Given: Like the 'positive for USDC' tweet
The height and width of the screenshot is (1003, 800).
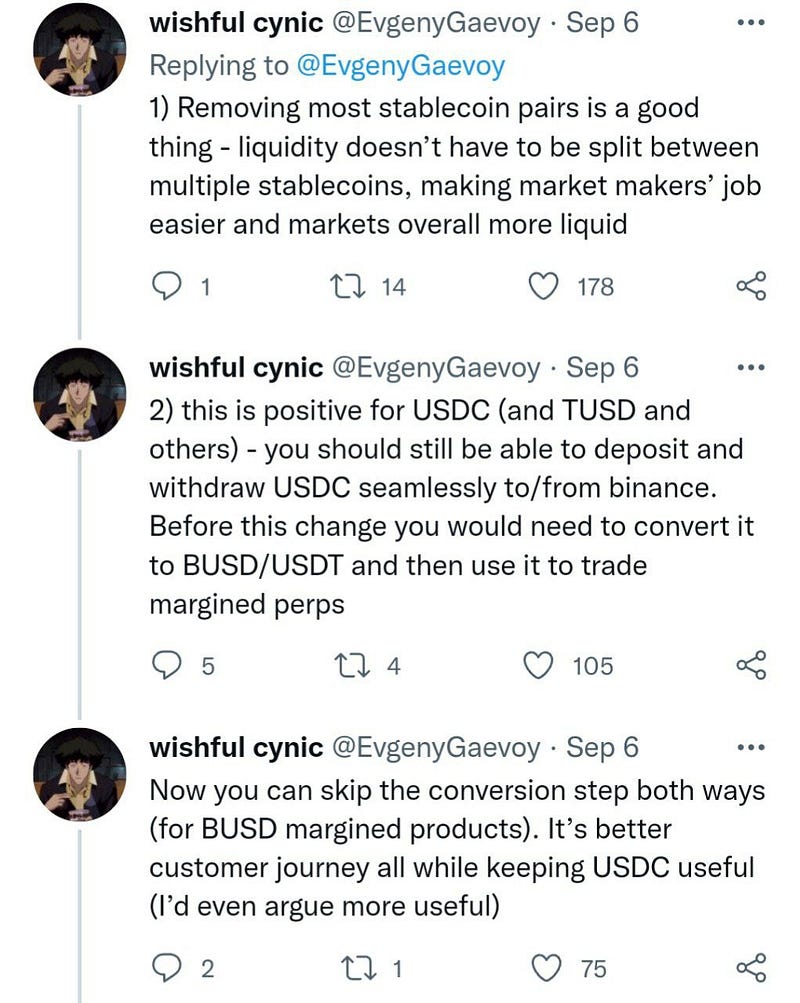Looking at the screenshot, I should 541,665.
